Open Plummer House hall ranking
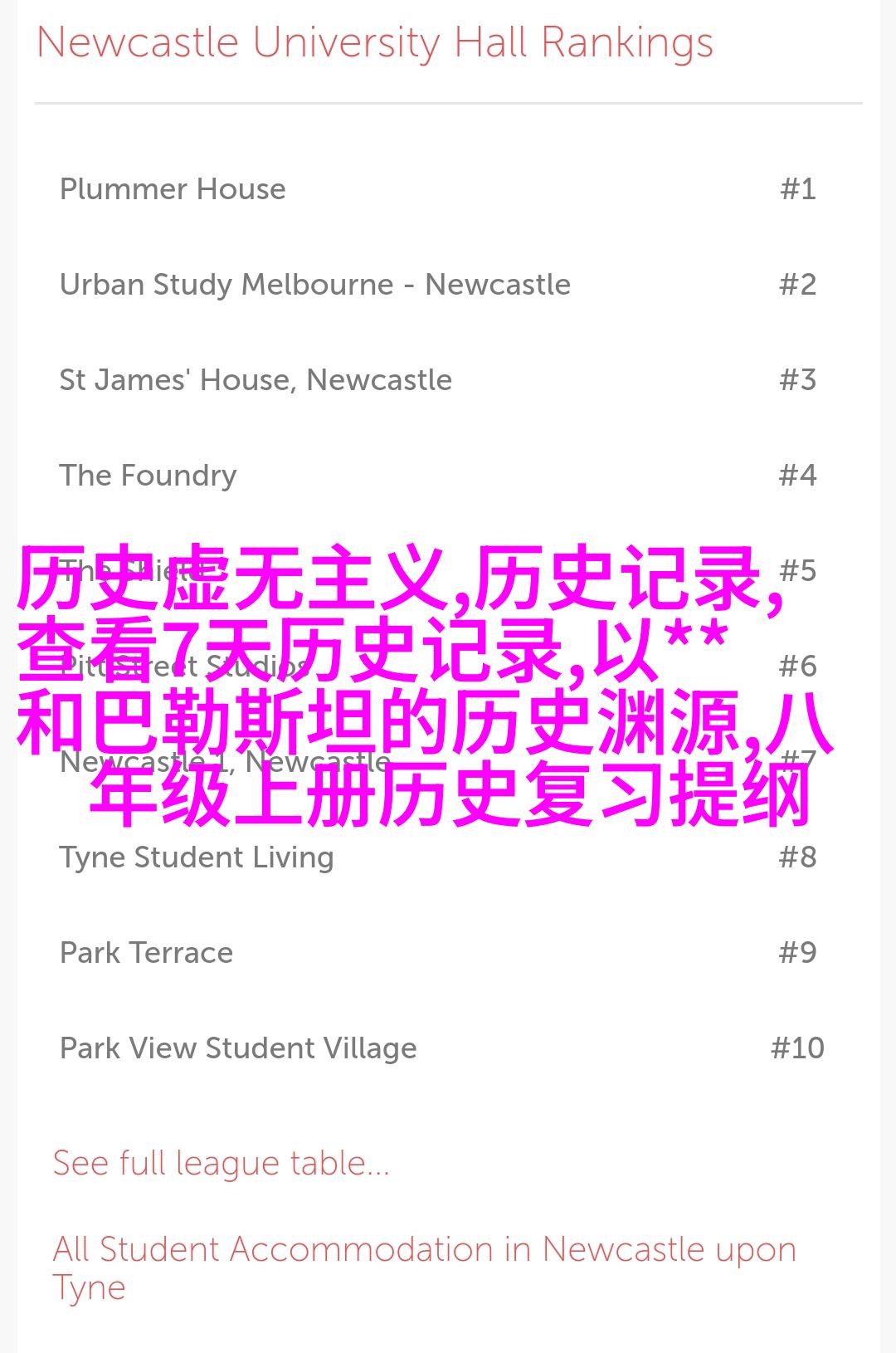This screenshot has width=896, height=1353. tap(173, 189)
